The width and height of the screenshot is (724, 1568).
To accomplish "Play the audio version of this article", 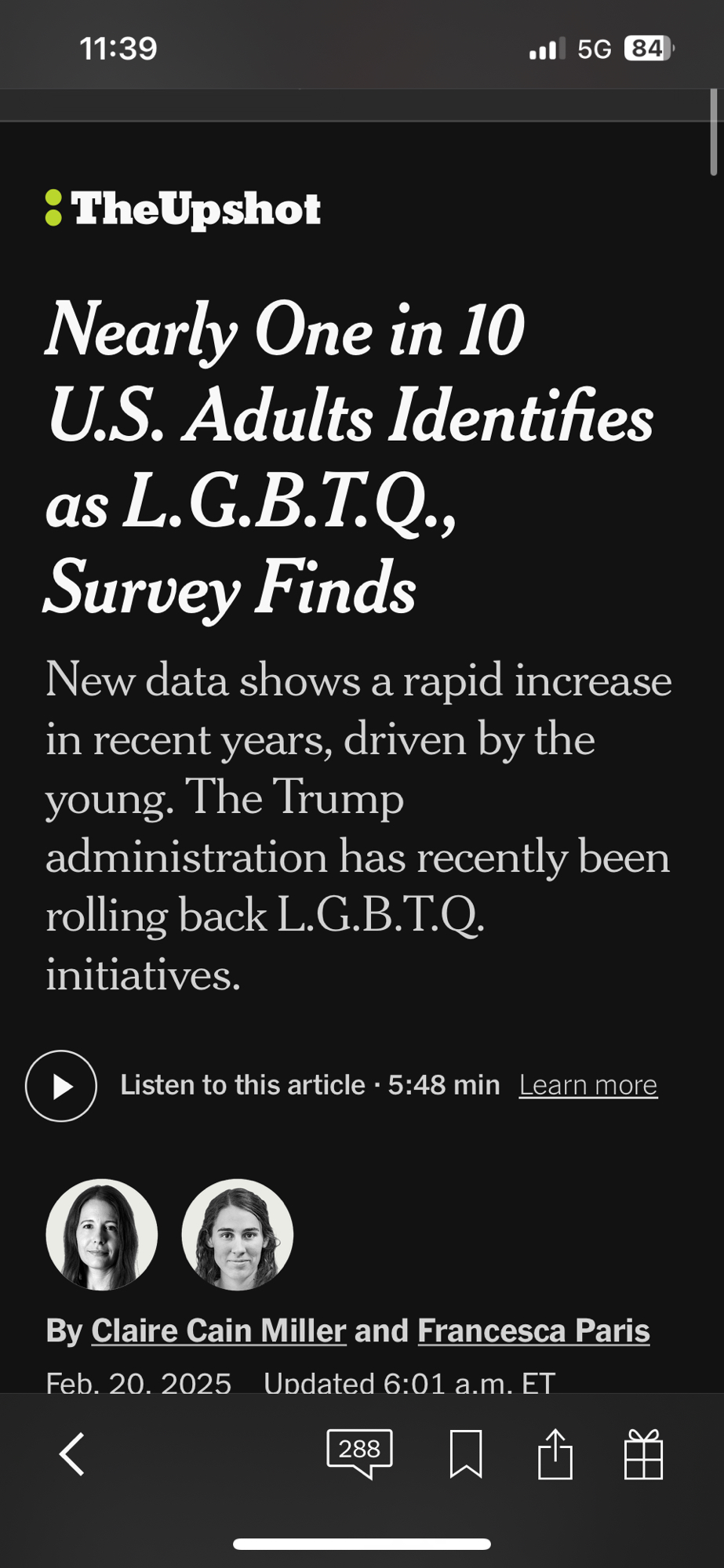I will point(61,1086).
